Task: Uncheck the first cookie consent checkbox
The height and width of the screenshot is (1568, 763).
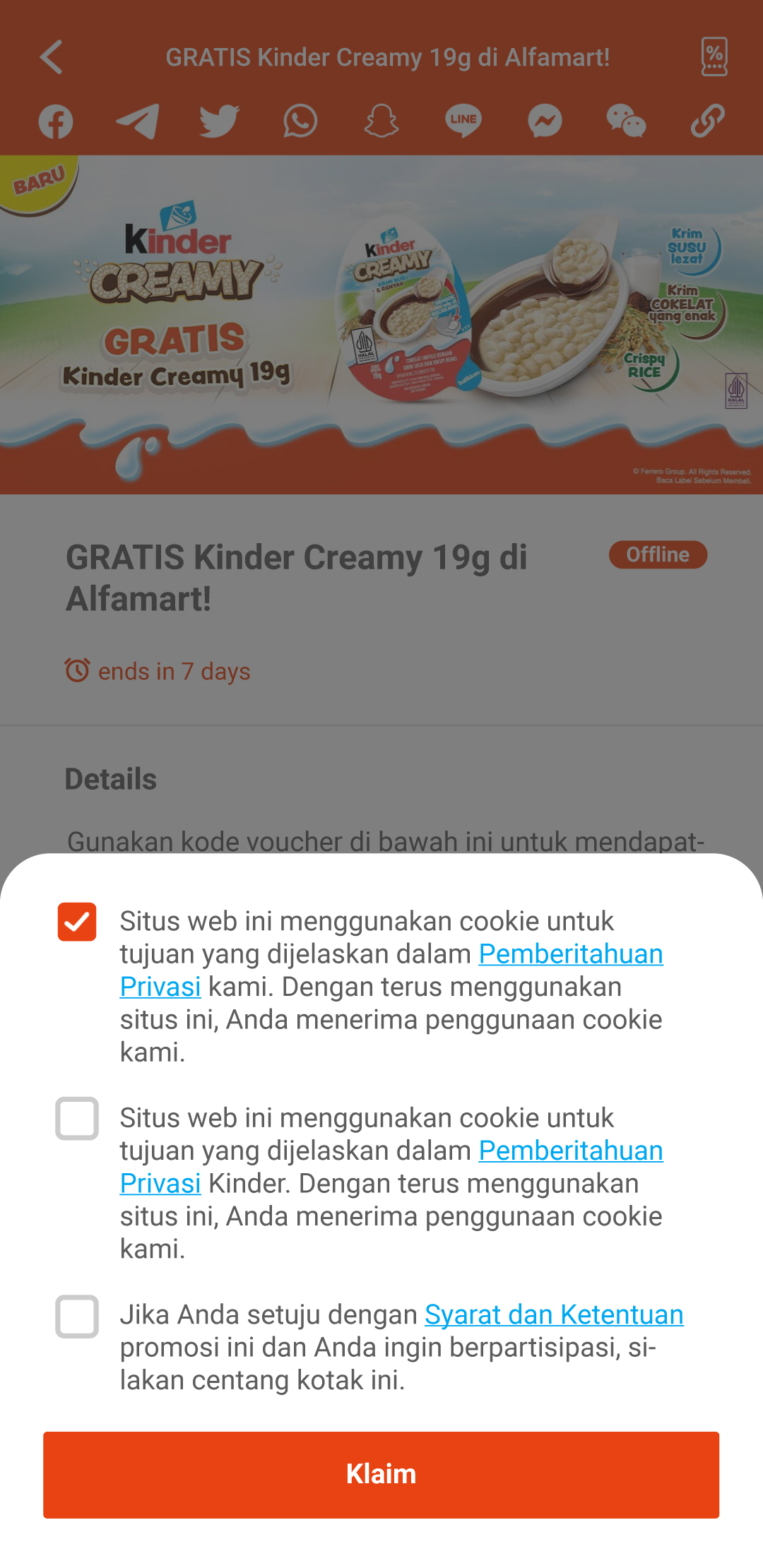Action: [x=77, y=922]
